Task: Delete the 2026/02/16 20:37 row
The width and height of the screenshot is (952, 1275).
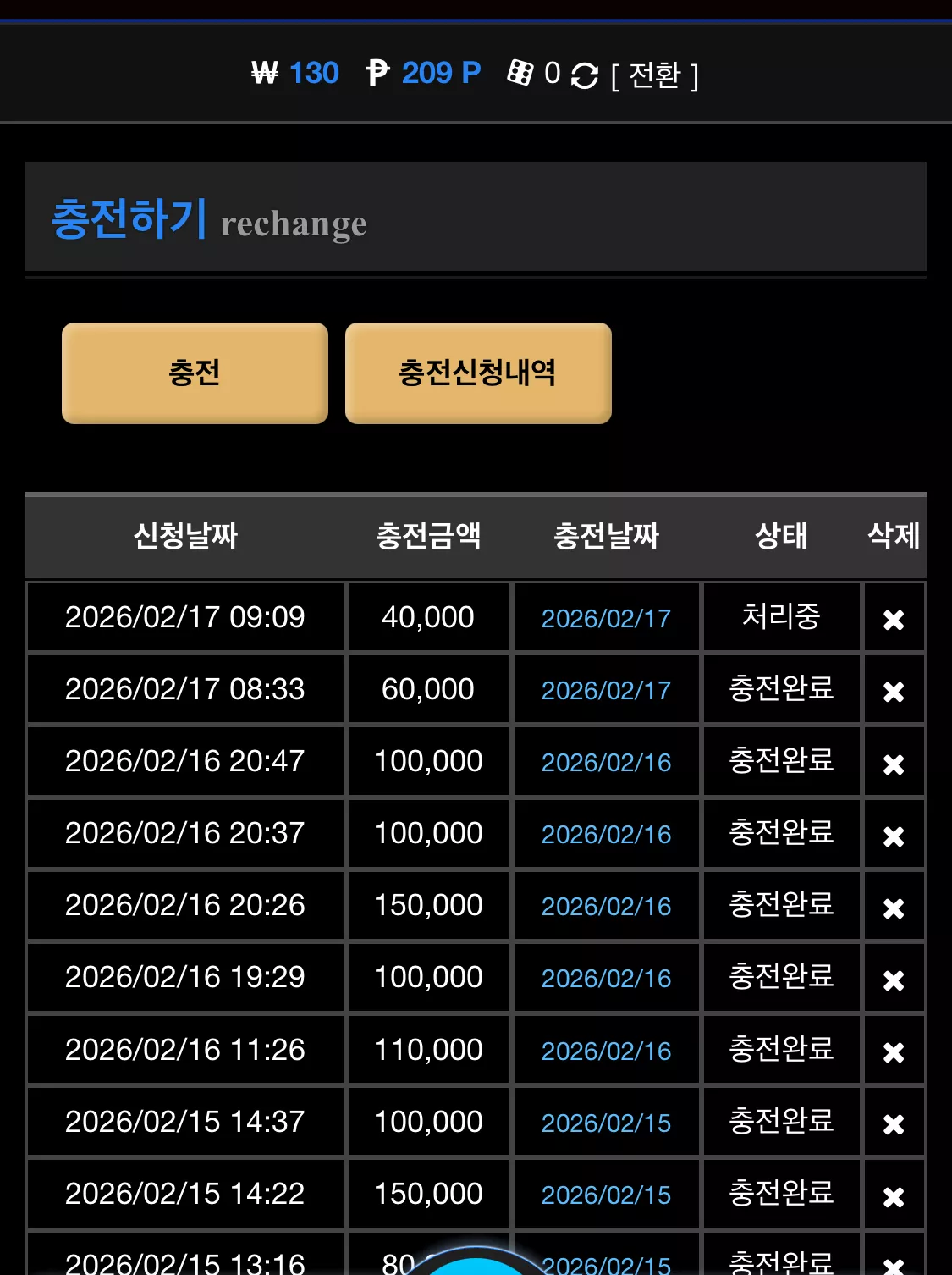Action: [894, 836]
